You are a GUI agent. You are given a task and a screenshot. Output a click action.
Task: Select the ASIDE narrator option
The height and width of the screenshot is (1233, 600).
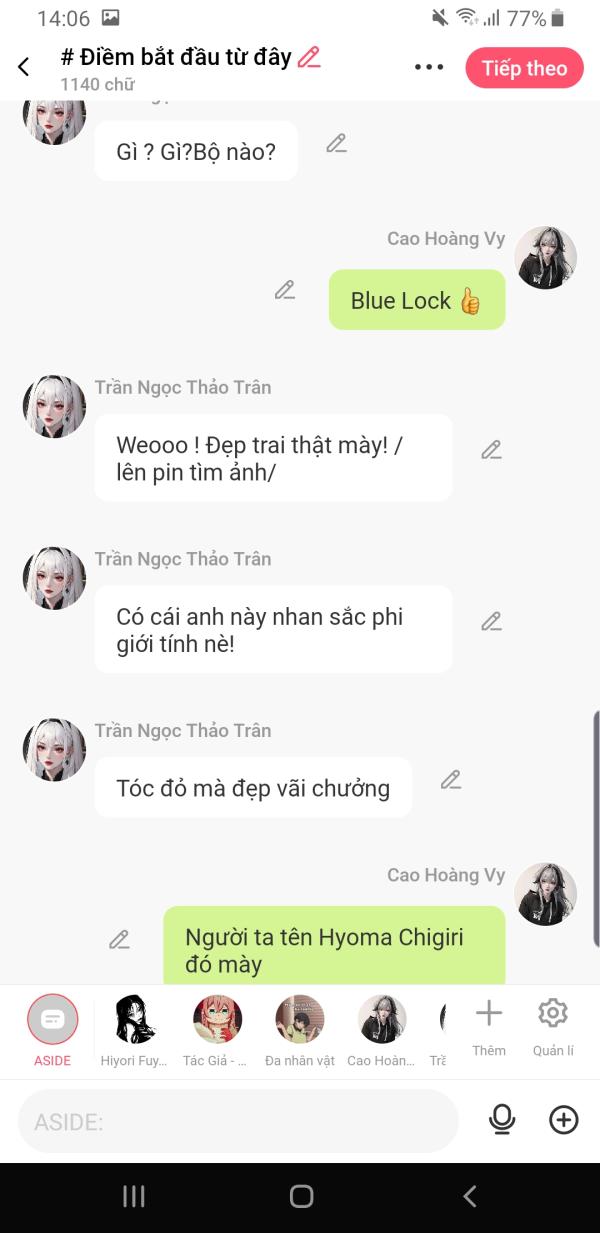[x=52, y=1028]
